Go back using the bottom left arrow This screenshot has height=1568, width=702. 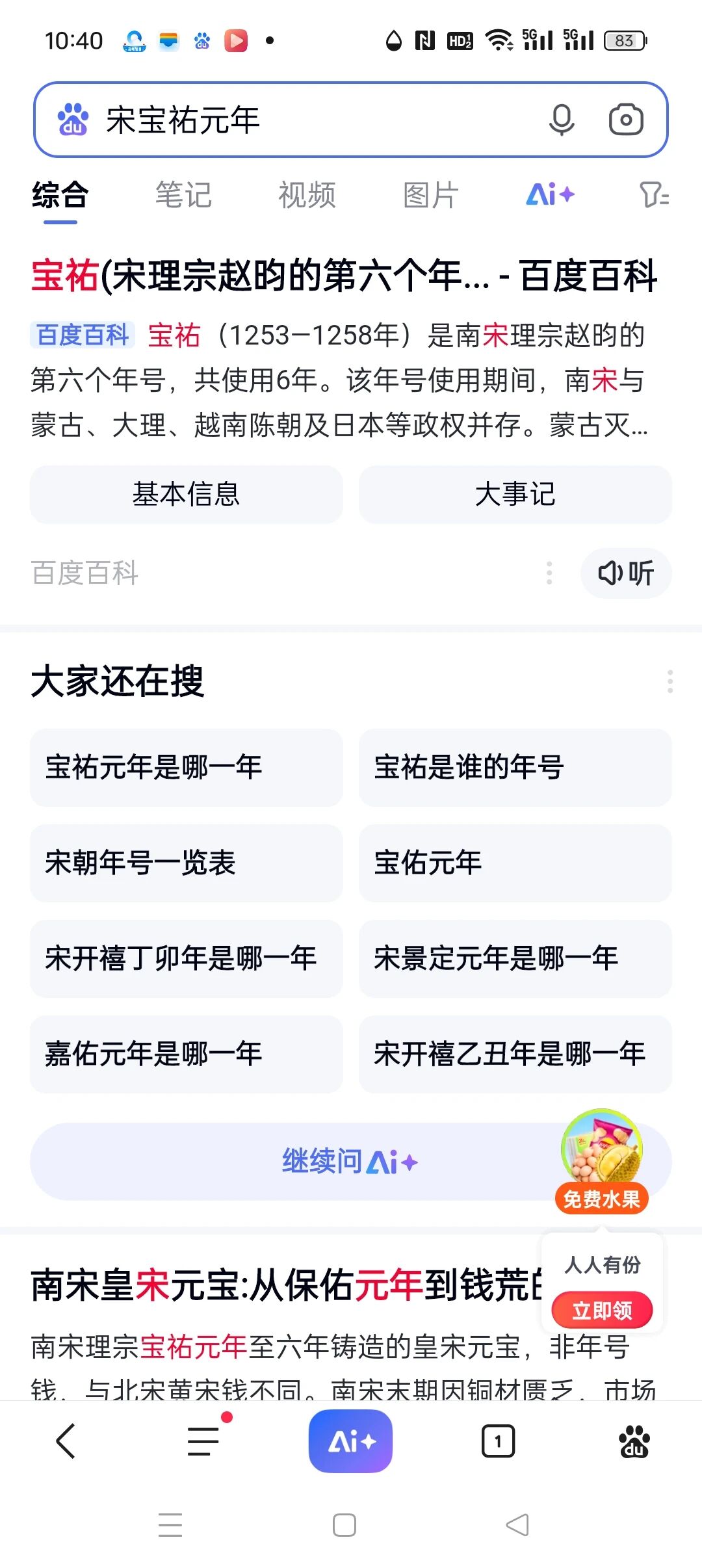pos(66,1440)
